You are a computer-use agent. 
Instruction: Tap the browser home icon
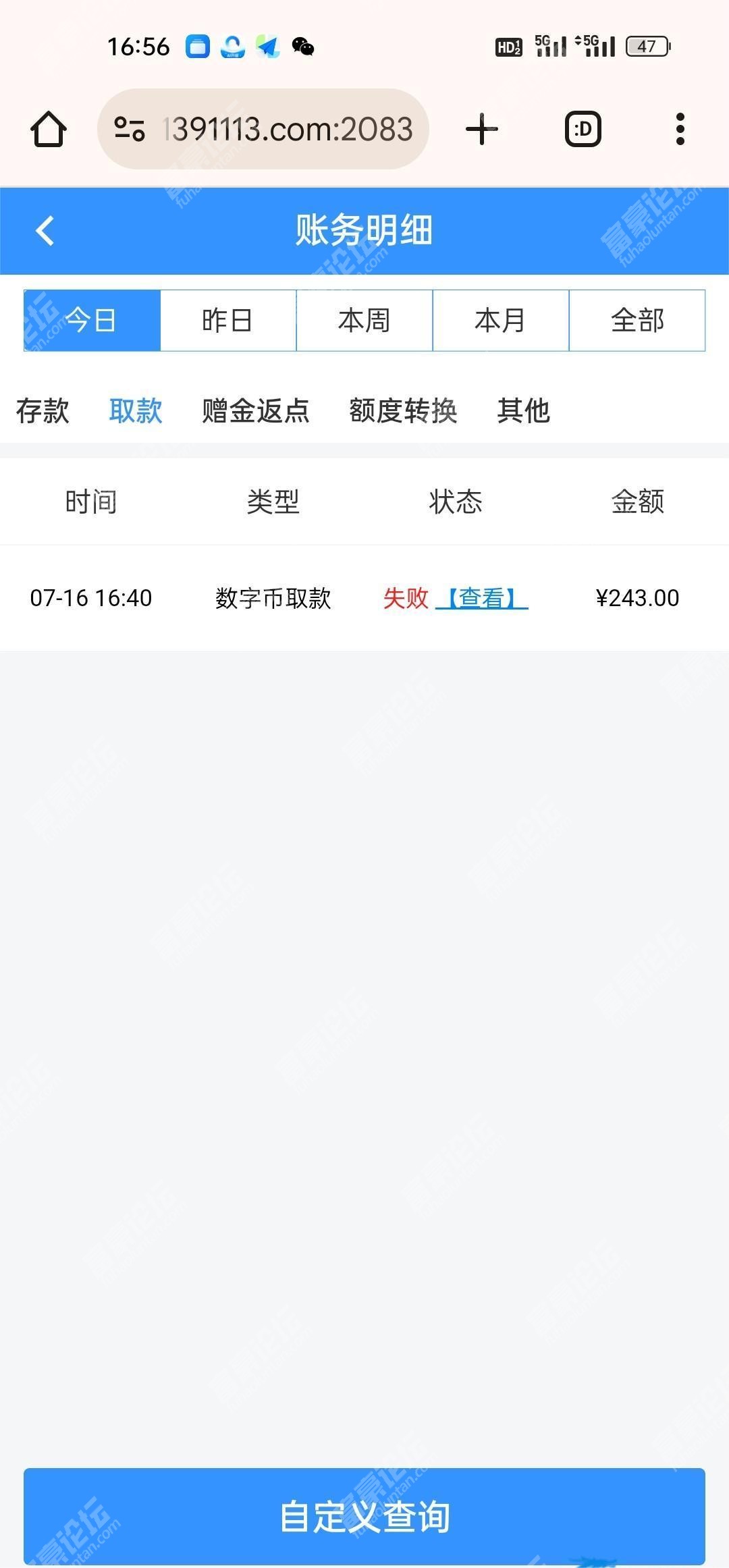49,129
